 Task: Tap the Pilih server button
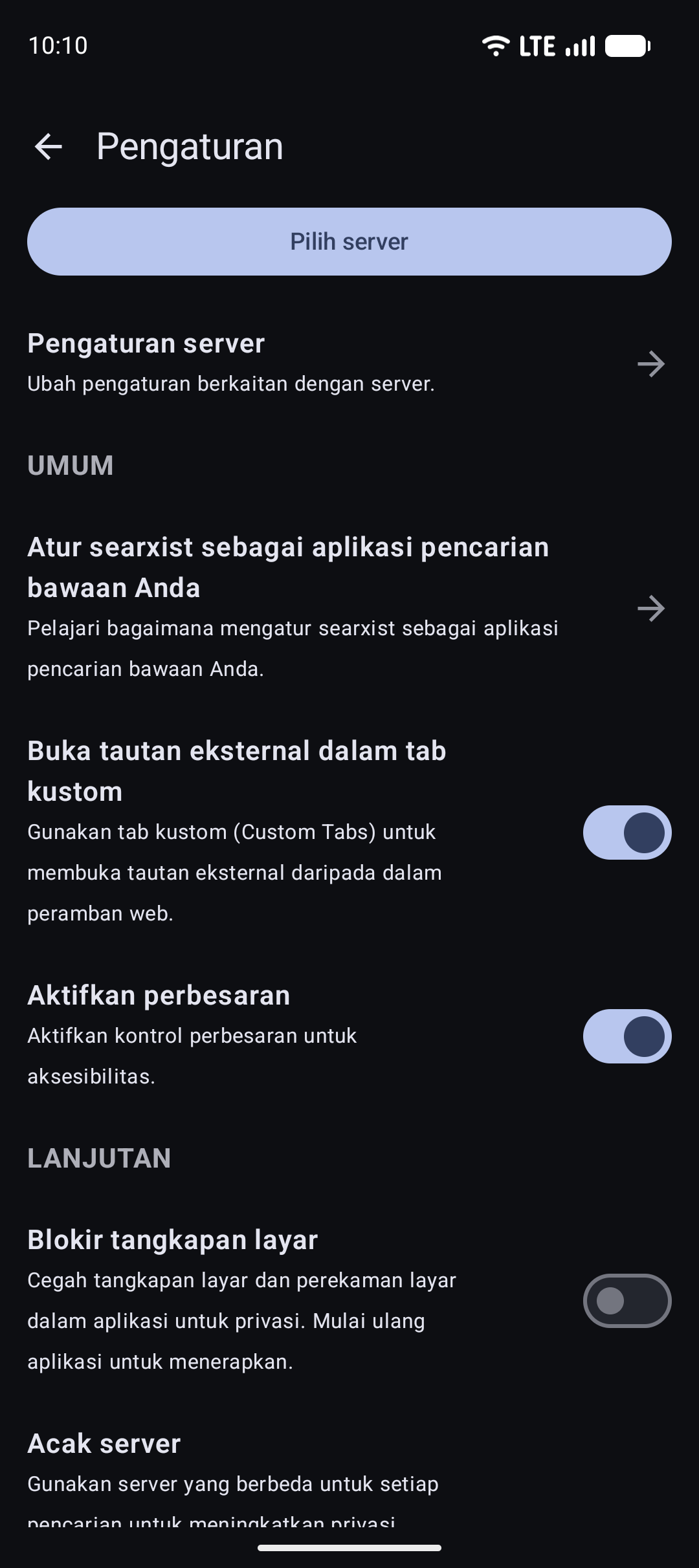click(x=349, y=241)
